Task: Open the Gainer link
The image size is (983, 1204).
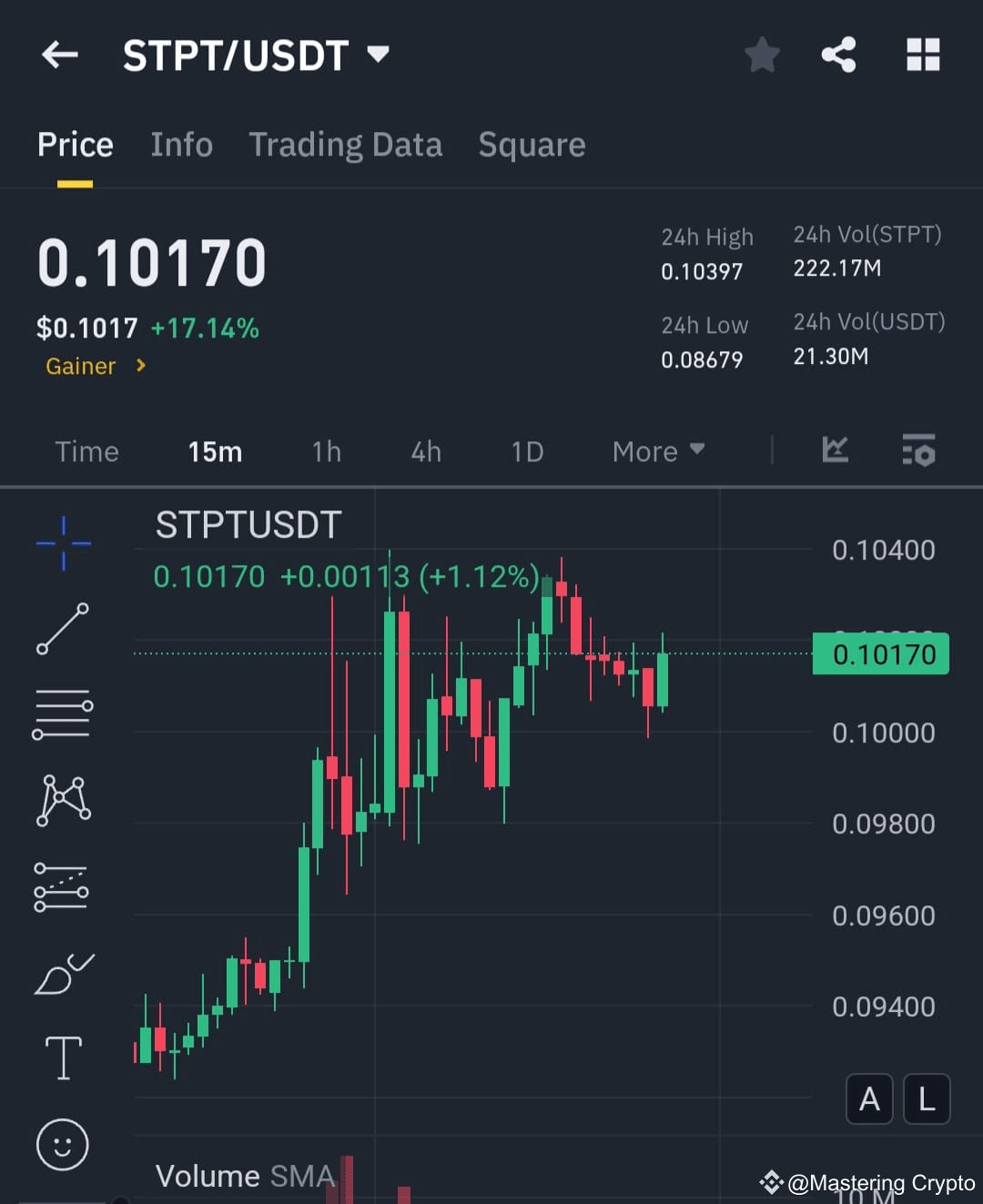Action: coord(94,367)
